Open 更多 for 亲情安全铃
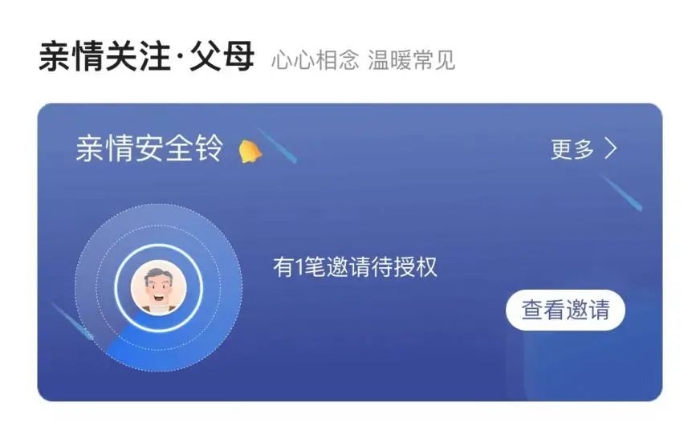The height and width of the screenshot is (422, 700). pos(584,150)
